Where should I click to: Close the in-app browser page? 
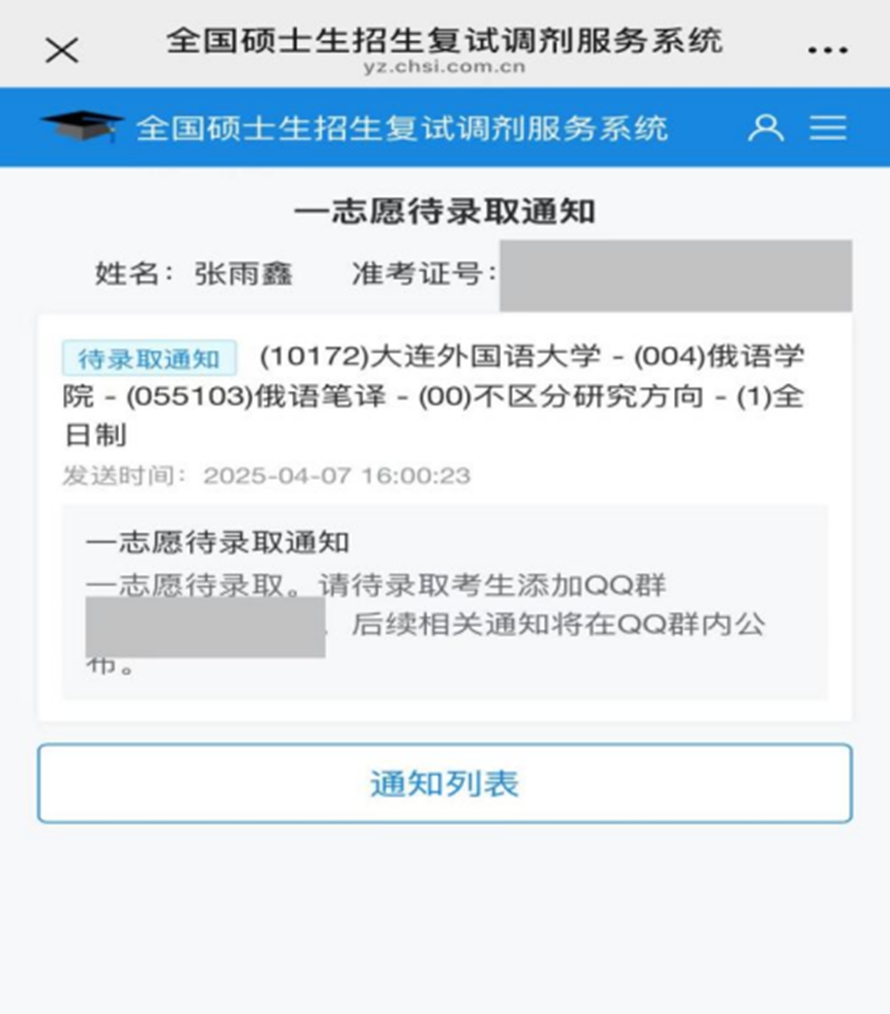(x=62, y=50)
